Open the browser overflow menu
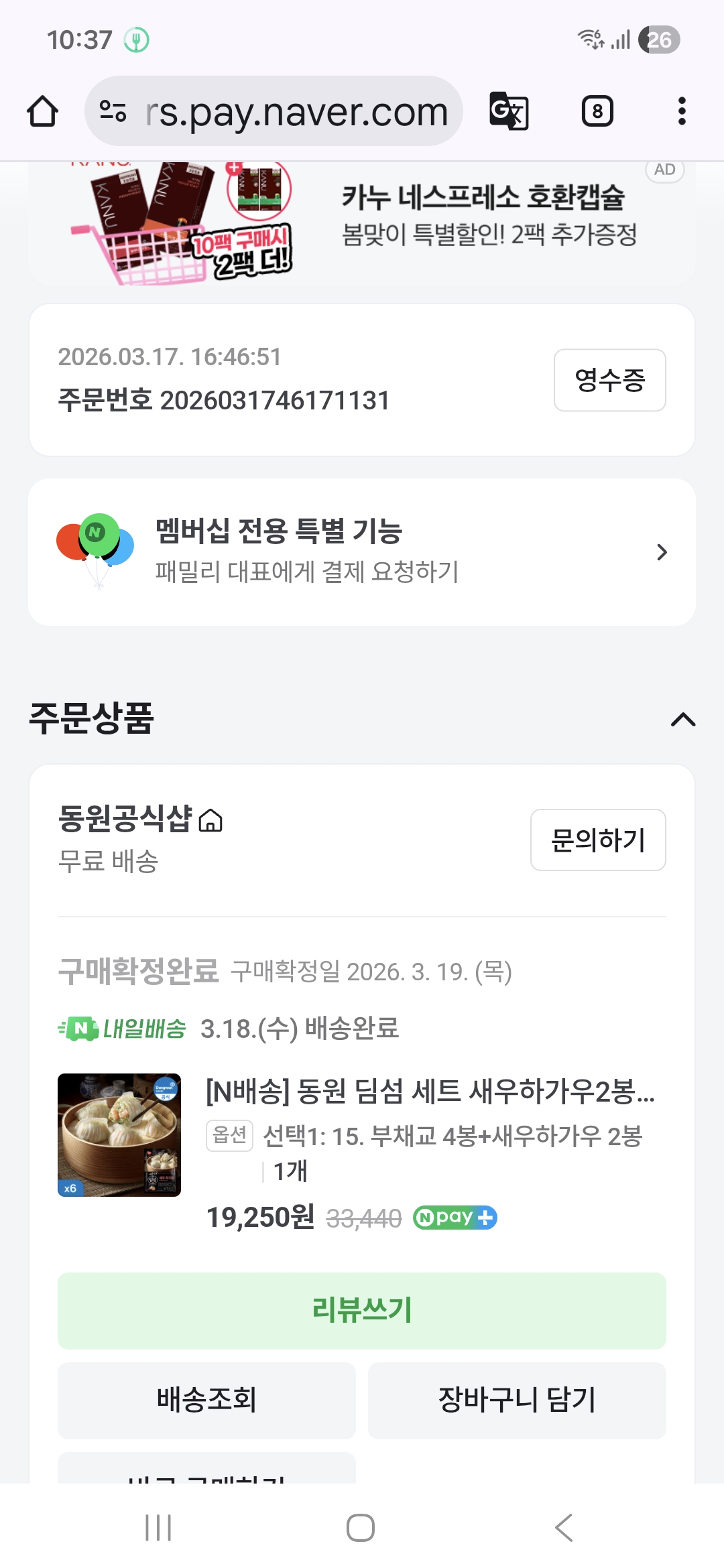 pos(682,111)
